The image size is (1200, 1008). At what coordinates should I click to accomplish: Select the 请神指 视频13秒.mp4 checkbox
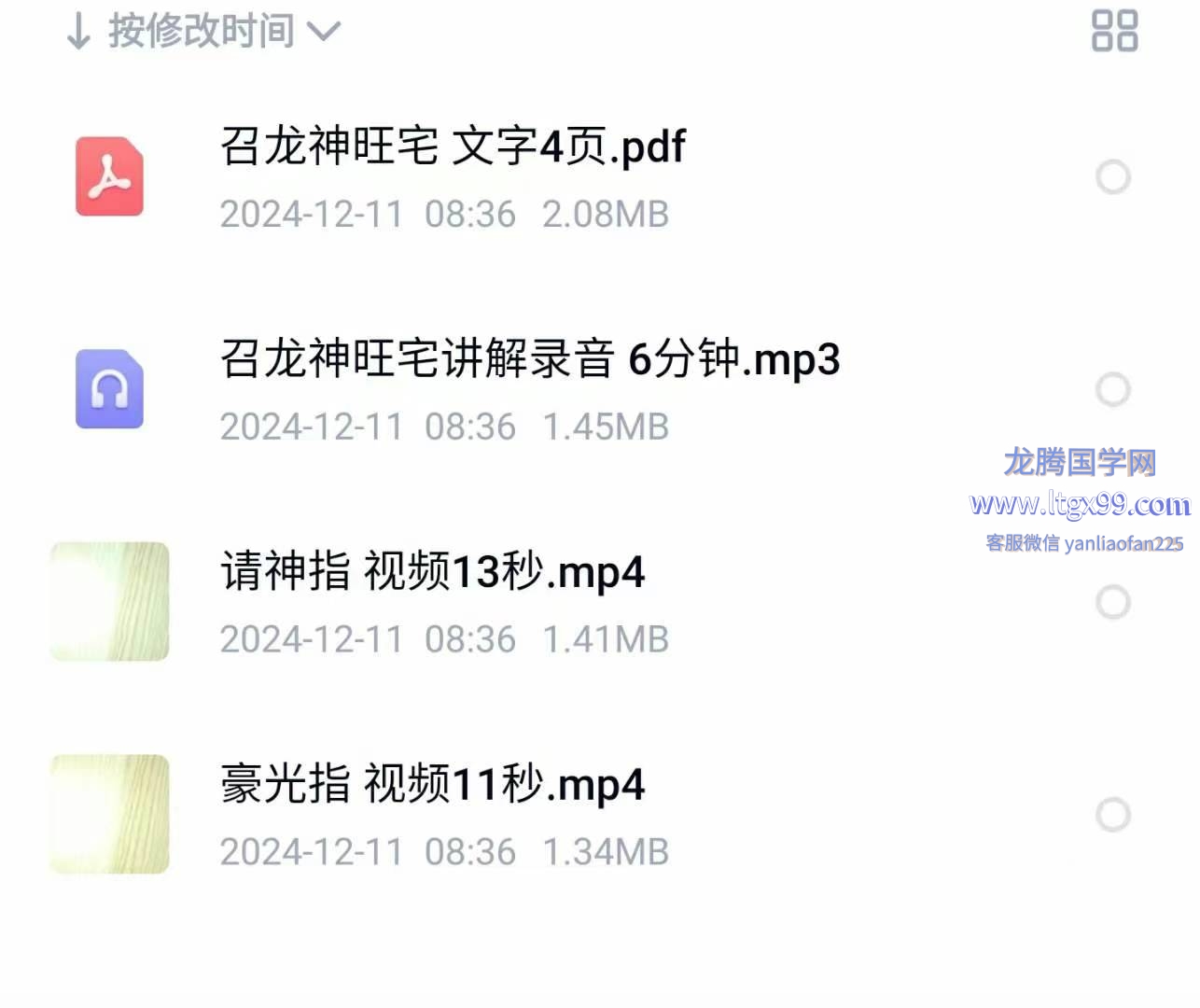pyautogui.click(x=1112, y=602)
